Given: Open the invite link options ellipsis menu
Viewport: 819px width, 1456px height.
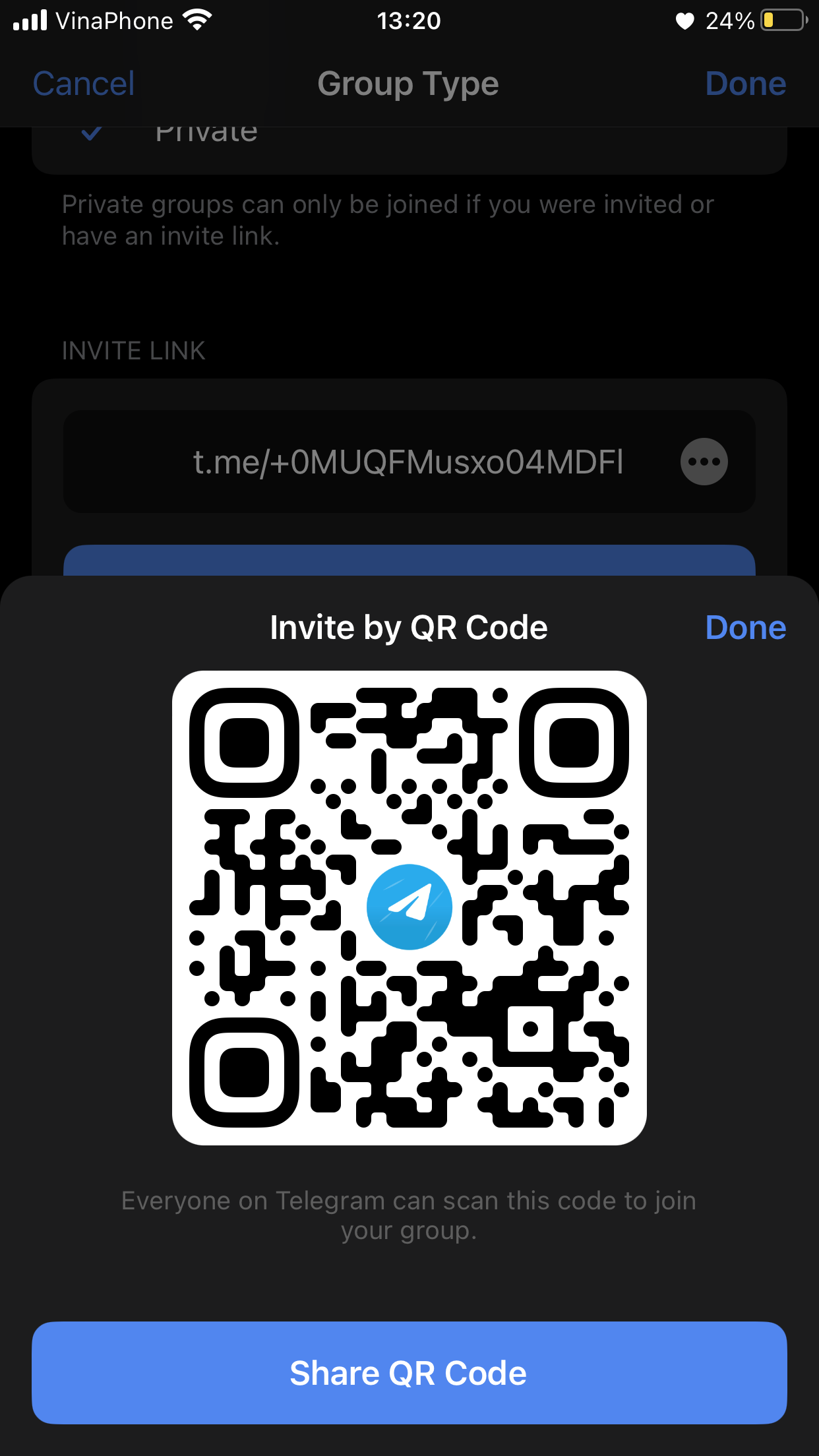Looking at the screenshot, I should coord(703,462).
